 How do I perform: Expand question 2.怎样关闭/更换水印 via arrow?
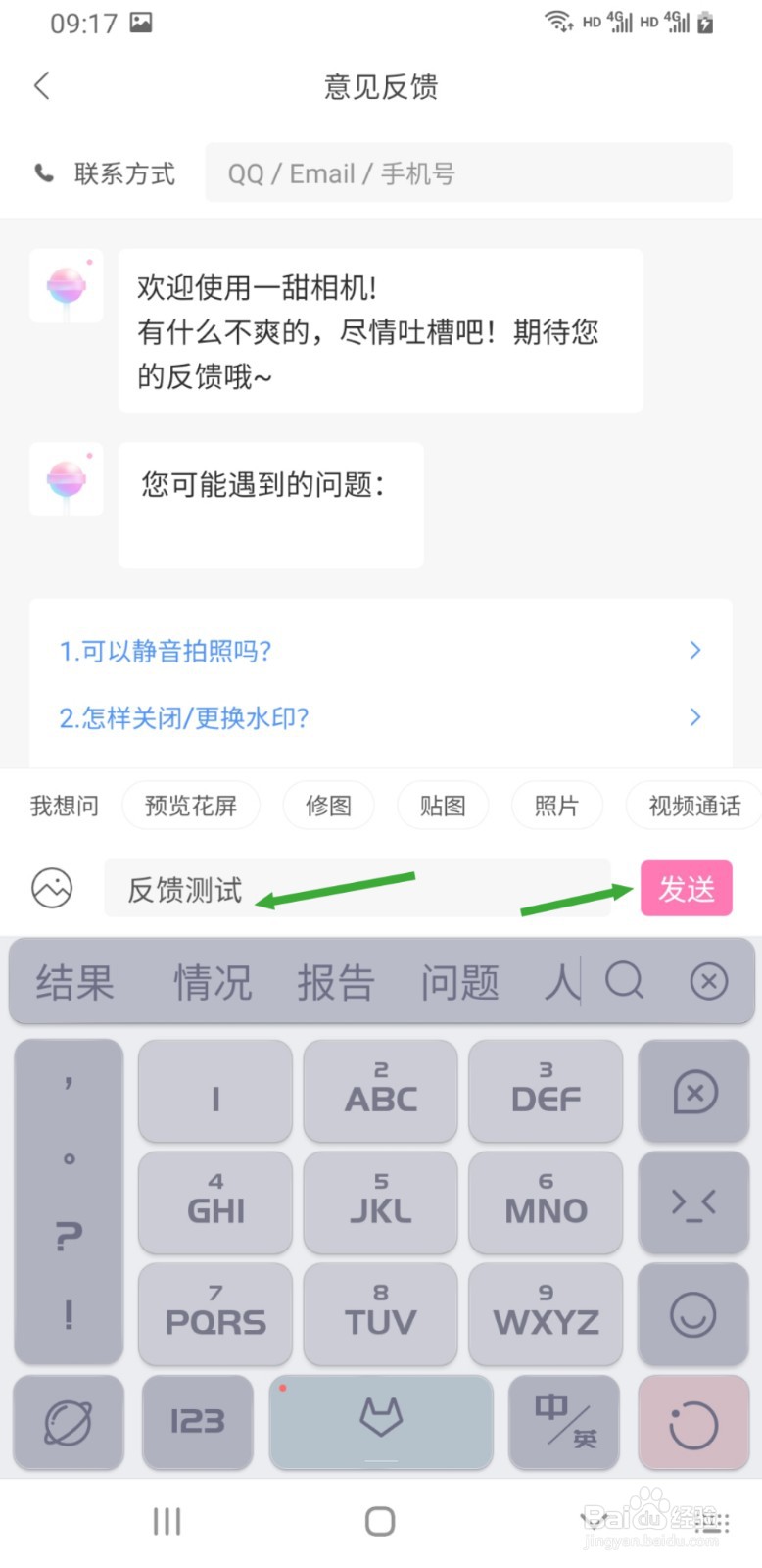(x=695, y=717)
